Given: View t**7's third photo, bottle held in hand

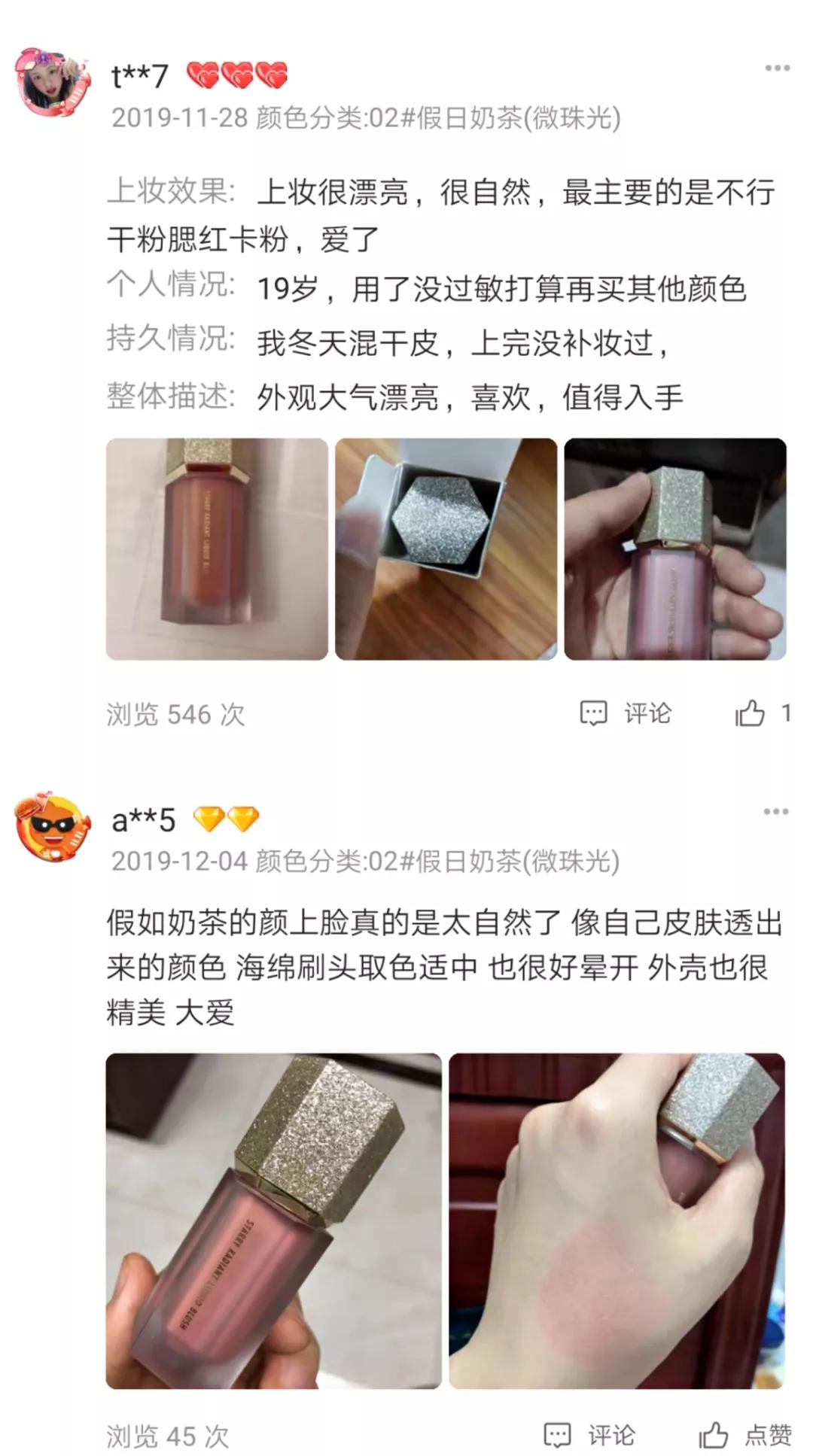Looking at the screenshot, I should click(x=675, y=549).
